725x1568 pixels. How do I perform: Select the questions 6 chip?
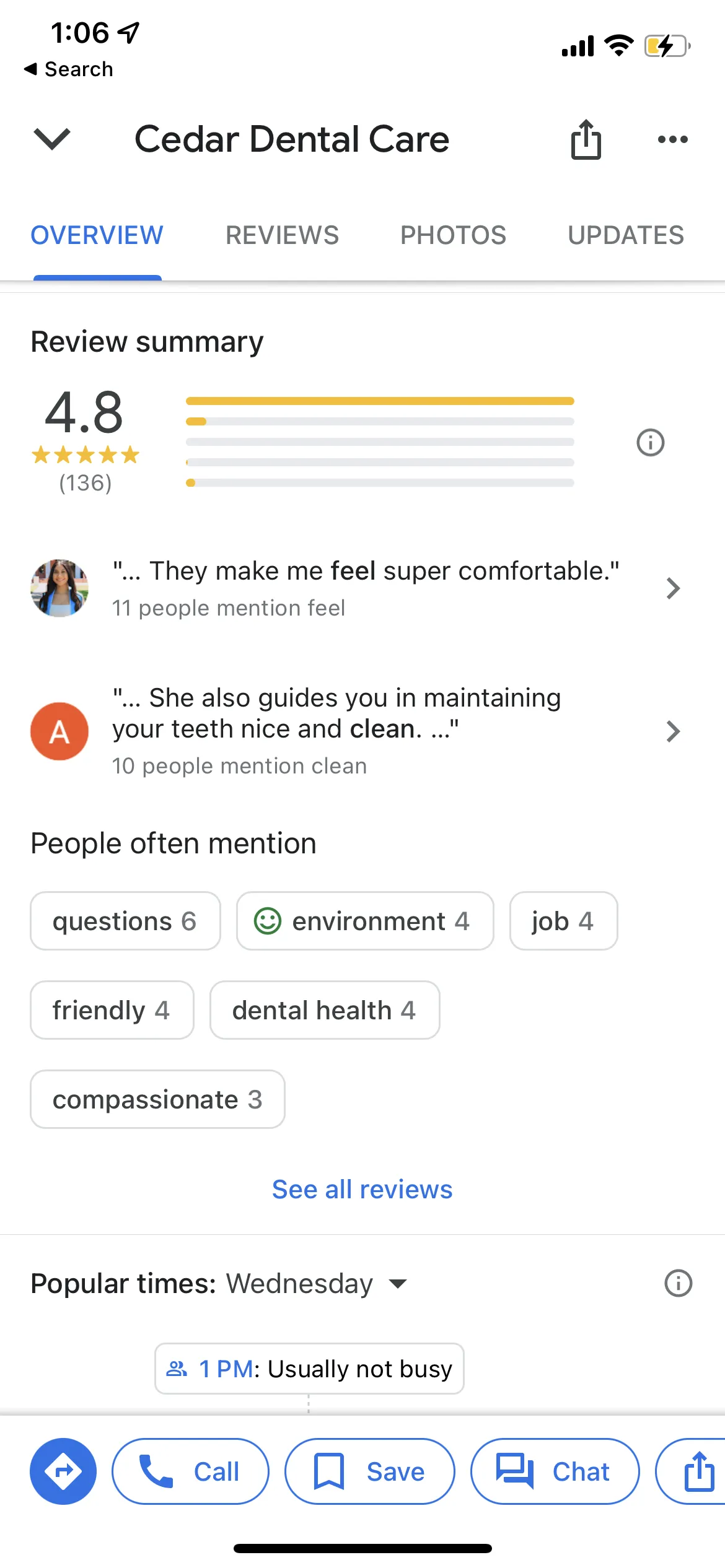(125, 921)
